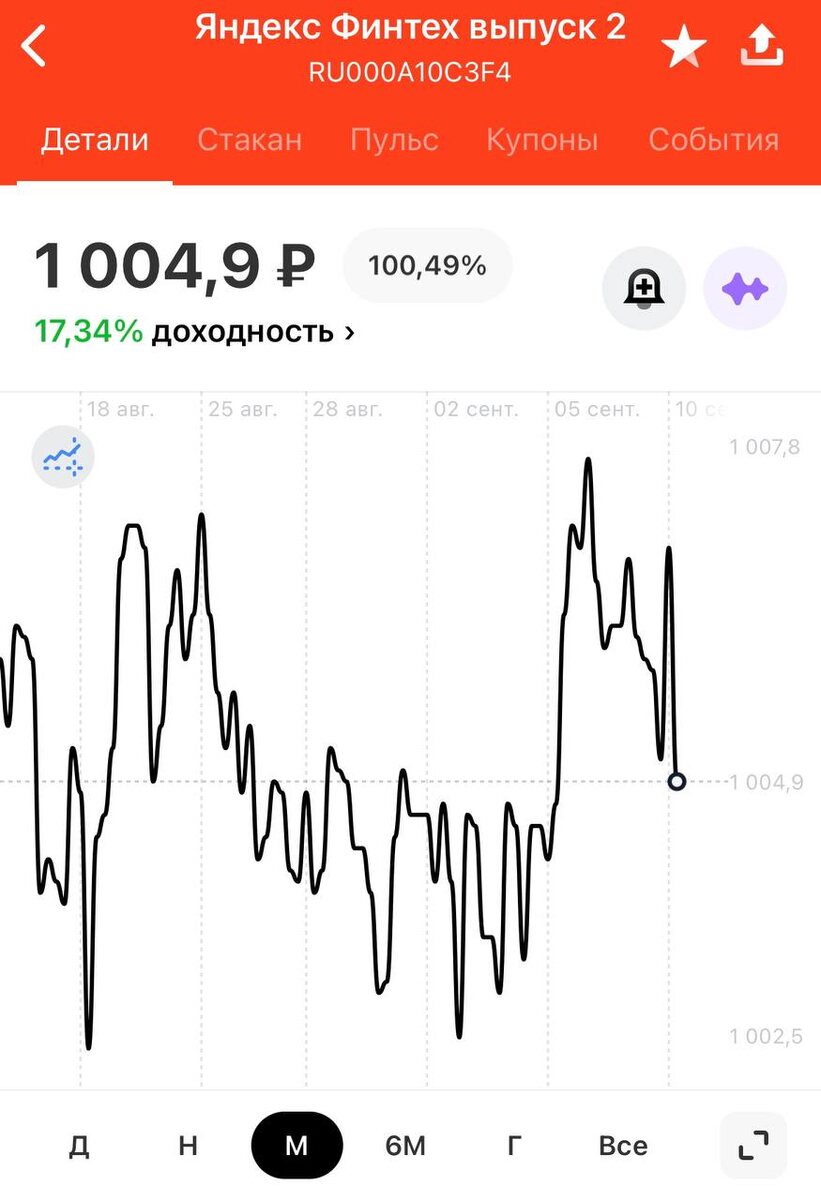
Task: Open the purple AI assistant icon
Action: 745,289
